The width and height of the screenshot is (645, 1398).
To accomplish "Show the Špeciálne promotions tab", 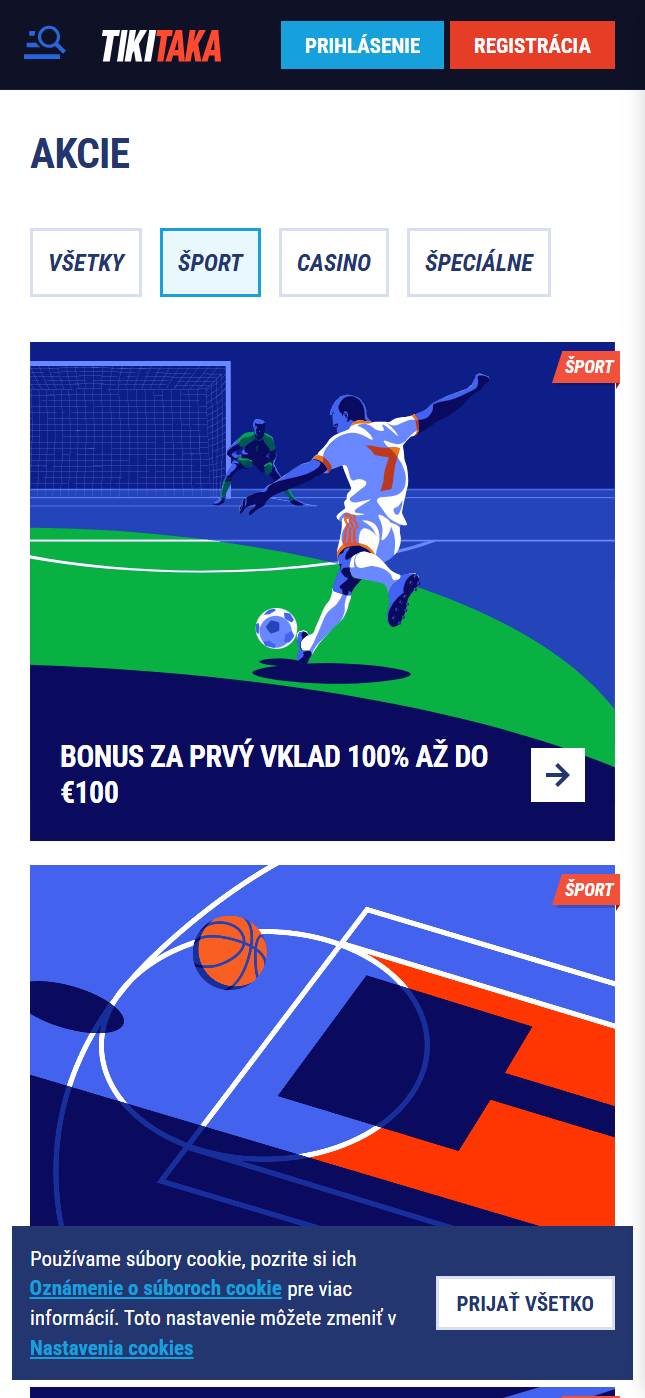I will pyautogui.click(x=479, y=263).
